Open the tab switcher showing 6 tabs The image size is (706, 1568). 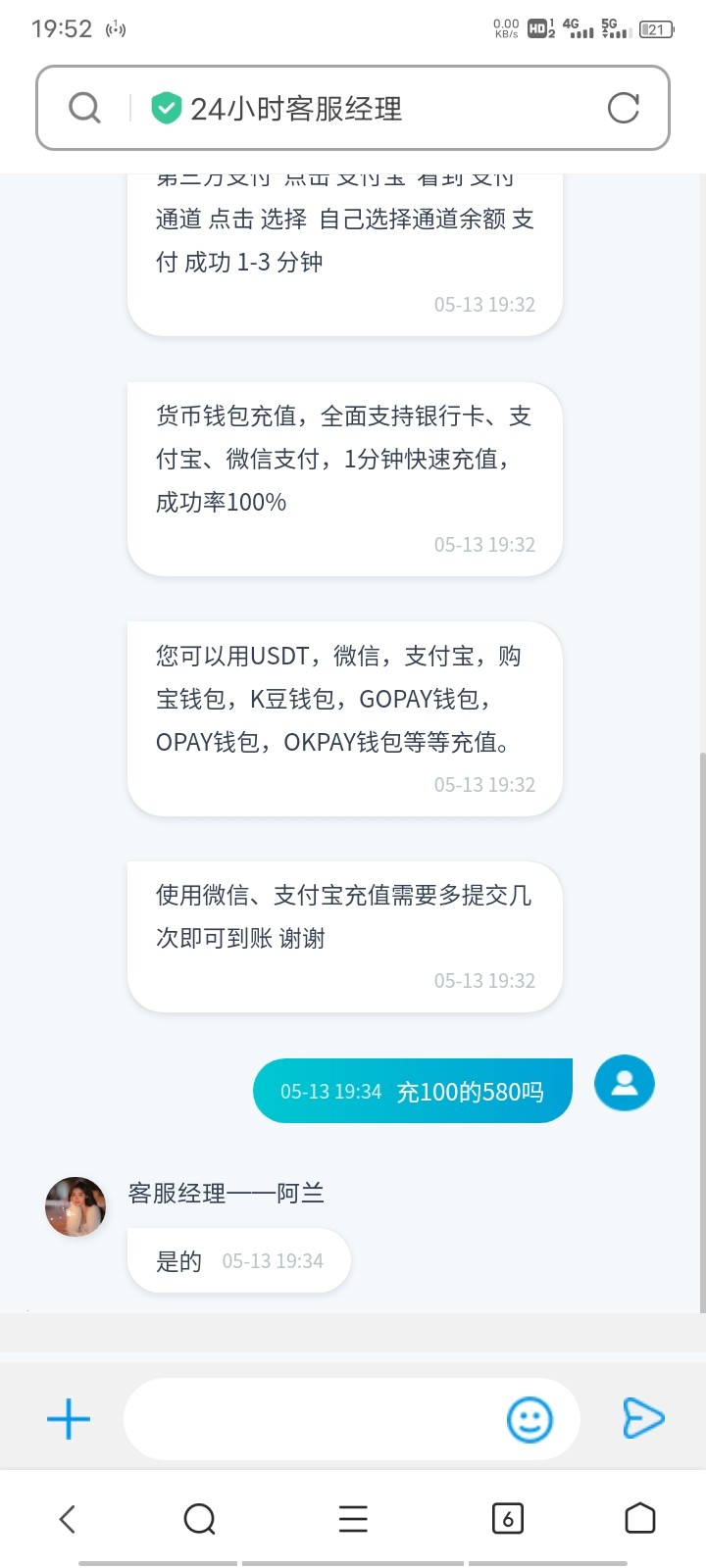coord(507,1517)
